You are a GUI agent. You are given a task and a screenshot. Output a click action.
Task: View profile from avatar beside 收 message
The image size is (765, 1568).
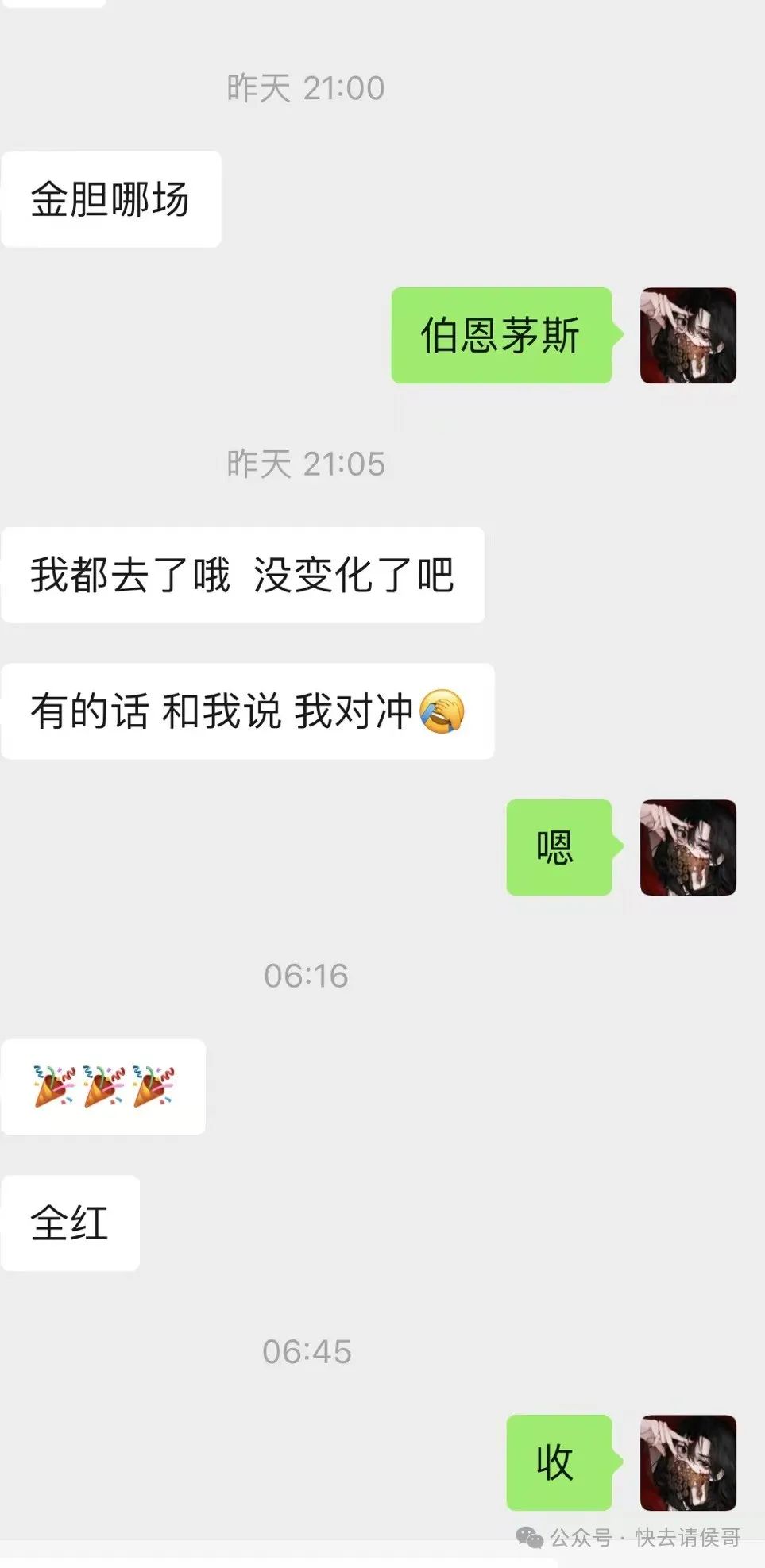(x=688, y=1462)
